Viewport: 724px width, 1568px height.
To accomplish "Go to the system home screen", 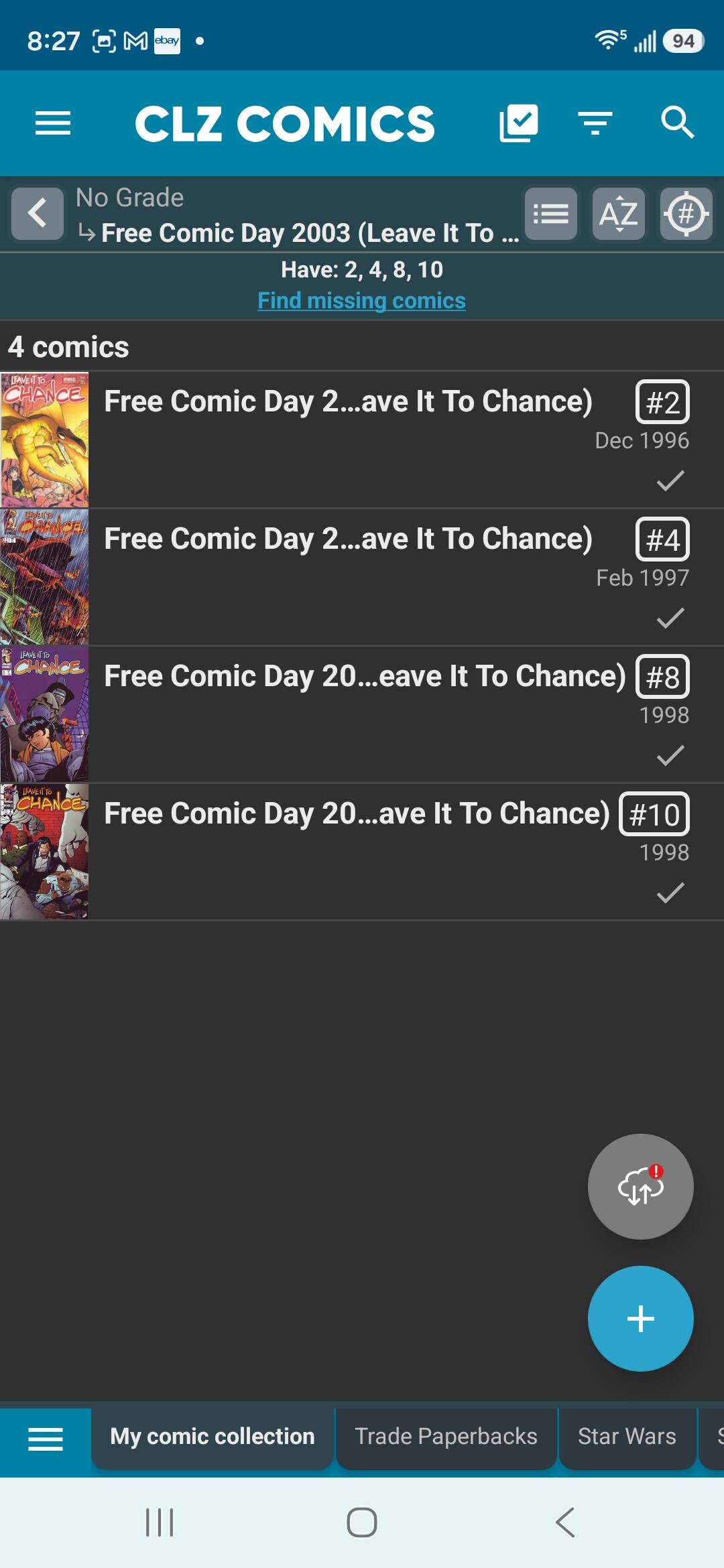I will tap(362, 1522).
